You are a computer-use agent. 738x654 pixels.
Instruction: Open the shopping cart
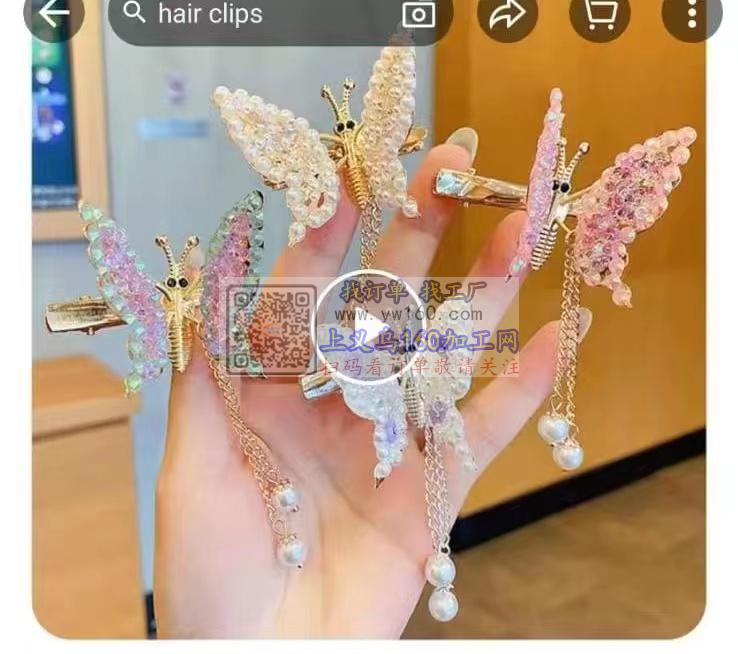coord(599,14)
